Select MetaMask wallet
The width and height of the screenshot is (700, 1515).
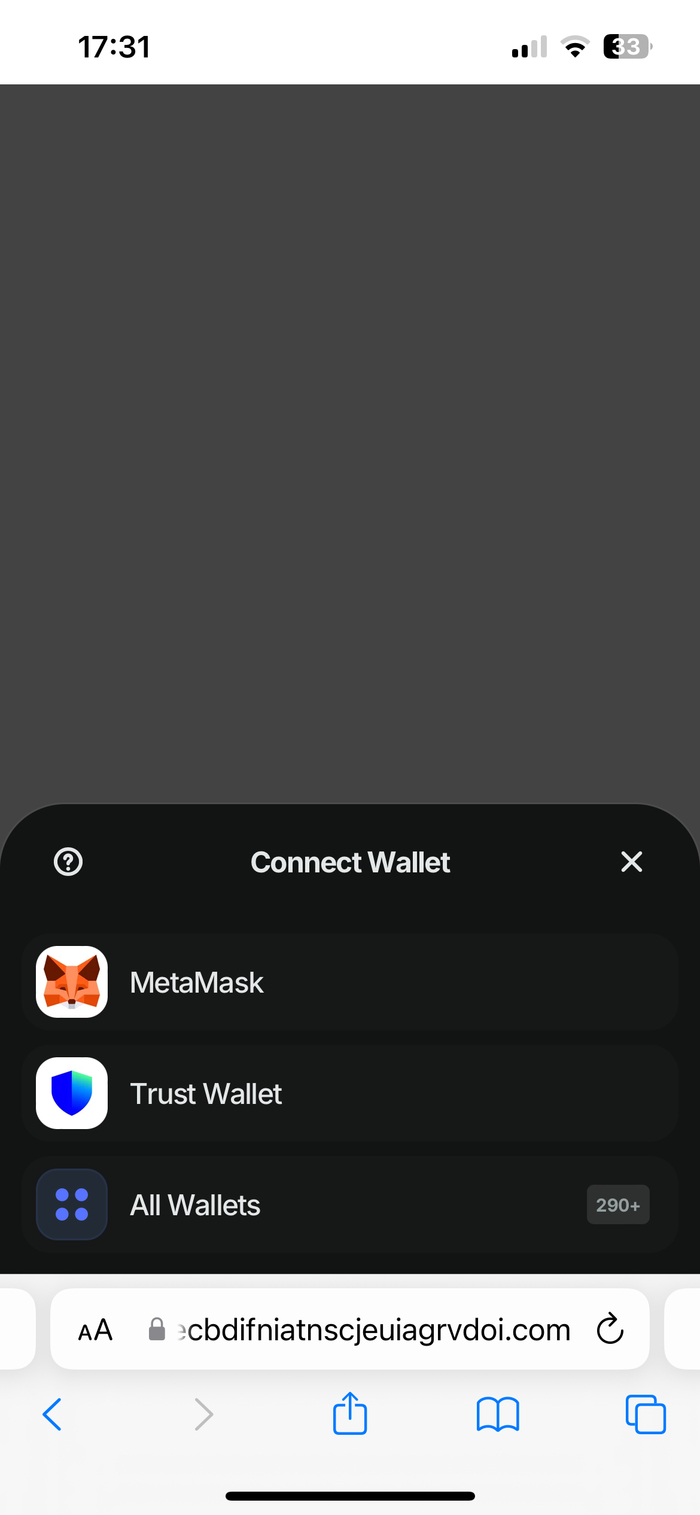(x=350, y=982)
